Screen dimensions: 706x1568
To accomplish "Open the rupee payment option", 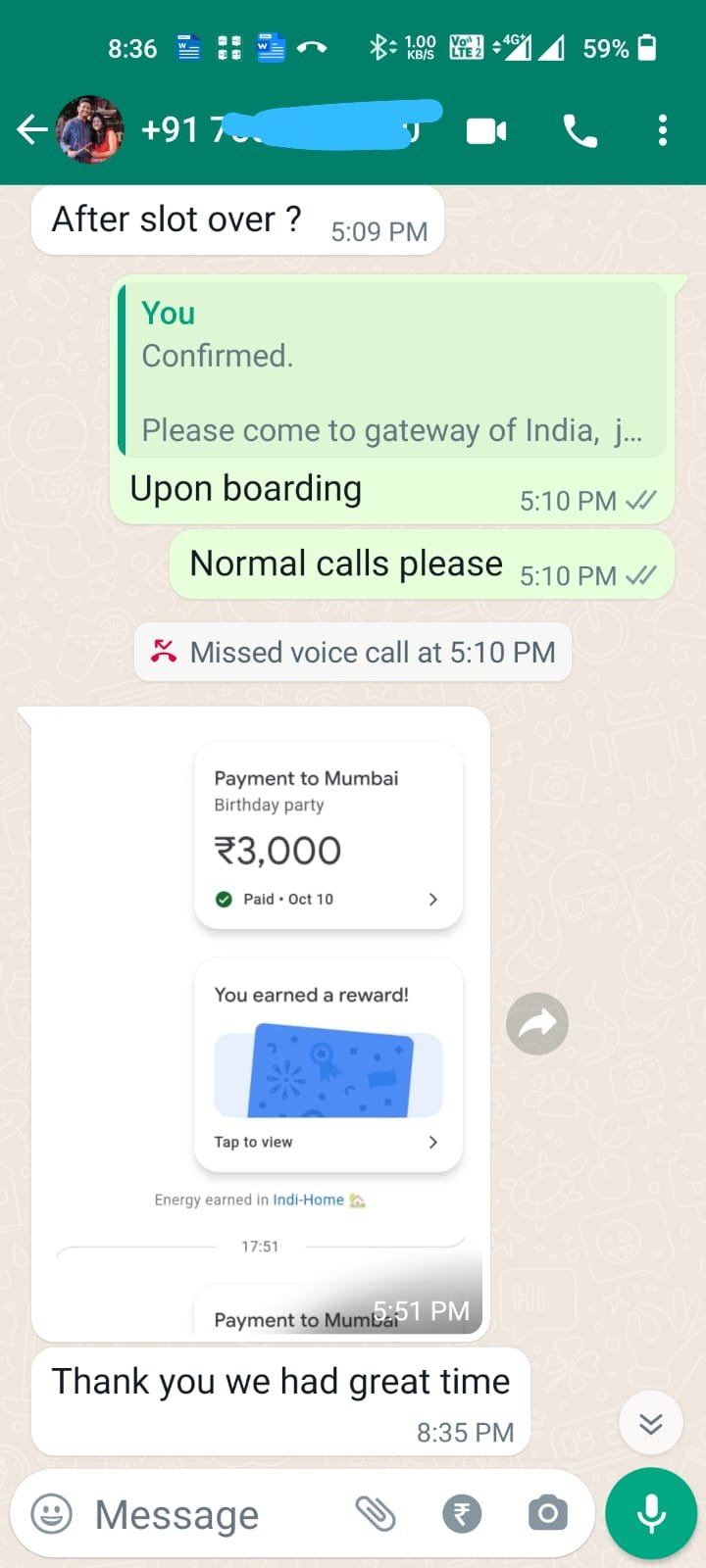I will (x=462, y=1514).
